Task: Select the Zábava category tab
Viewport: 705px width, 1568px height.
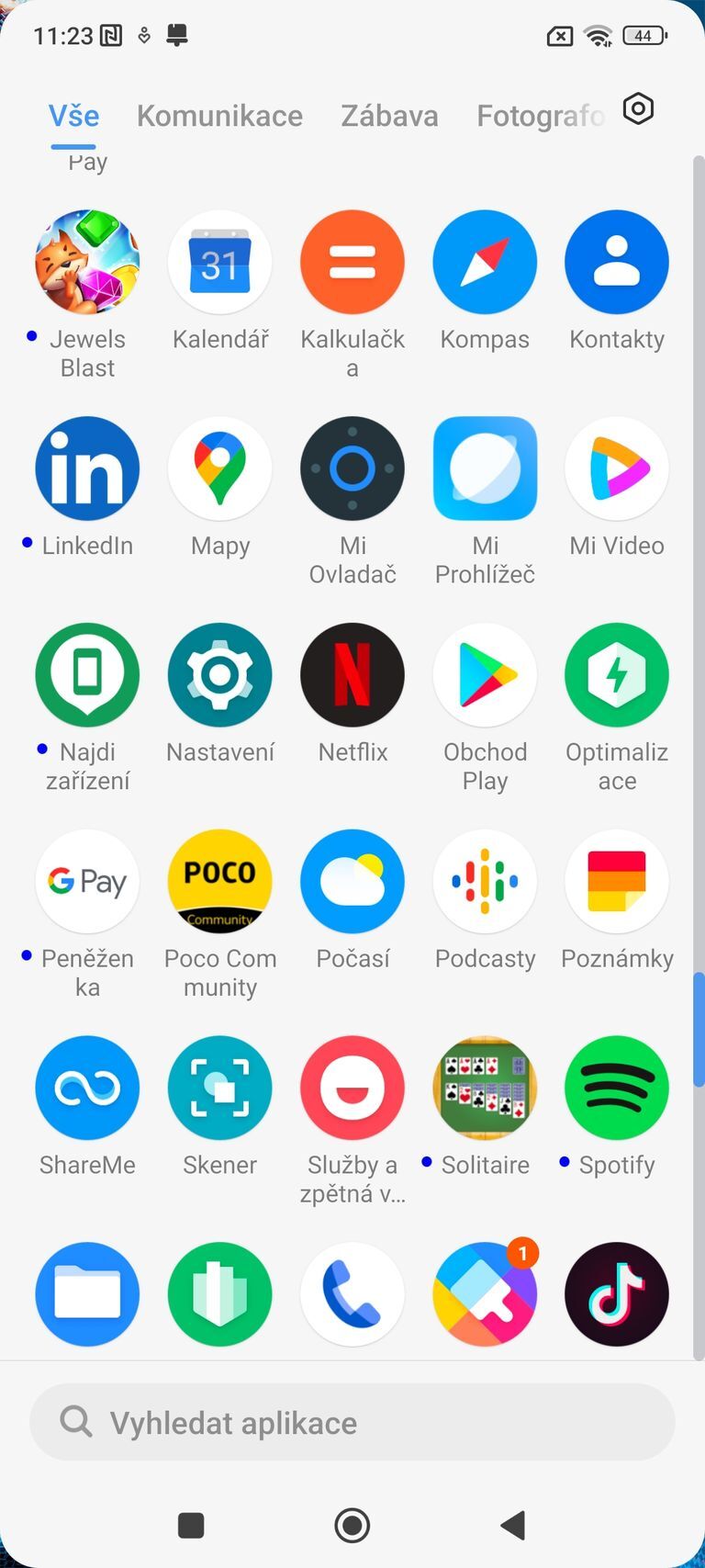Action: click(389, 116)
